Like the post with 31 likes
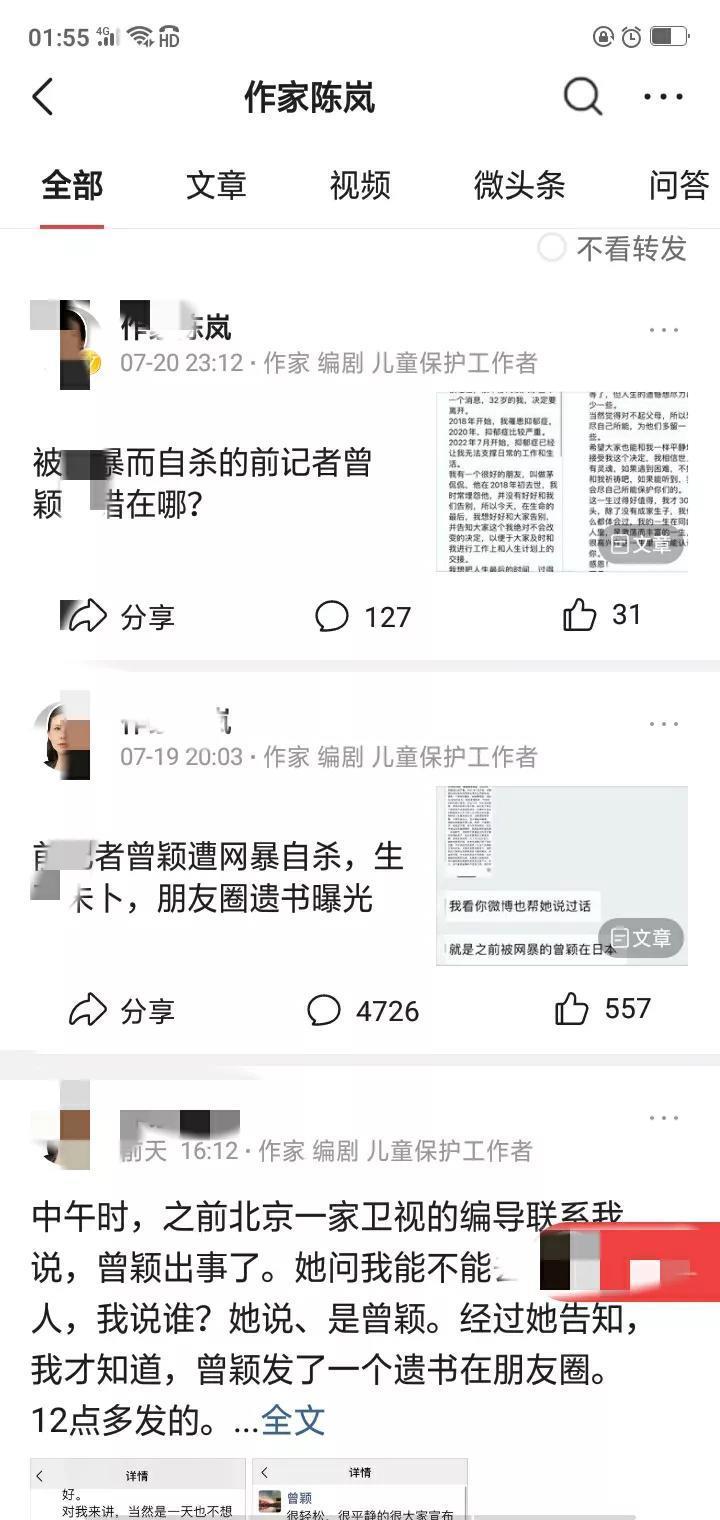 click(x=601, y=615)
